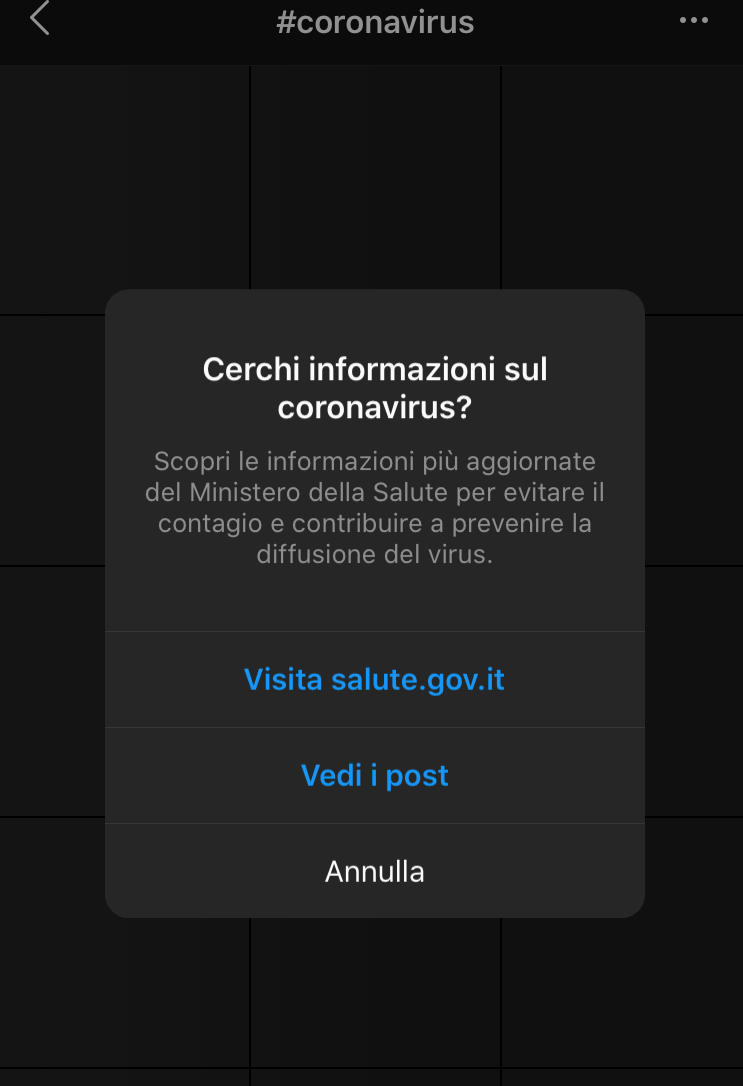
Task: Open the salute.gov.it website link
Action: (x=374, y=680)
